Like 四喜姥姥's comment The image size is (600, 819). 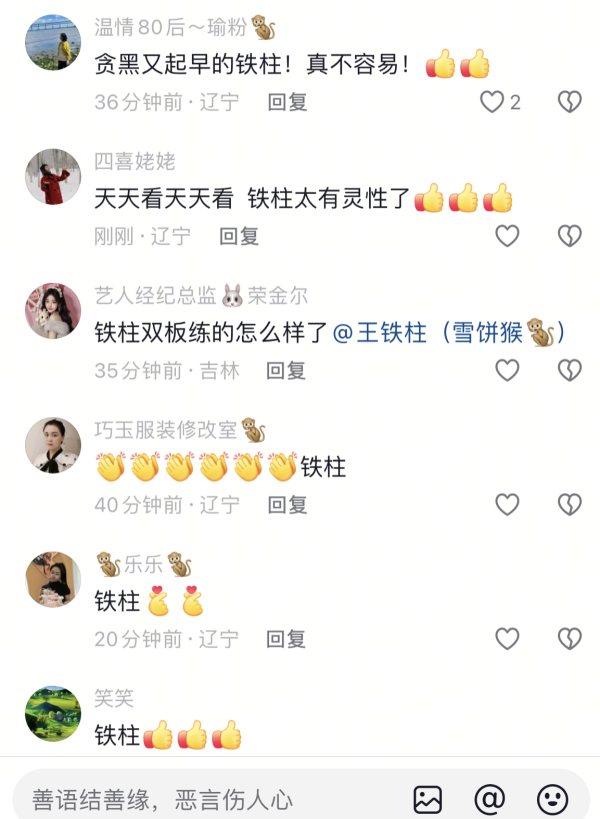tap(508, 236)
